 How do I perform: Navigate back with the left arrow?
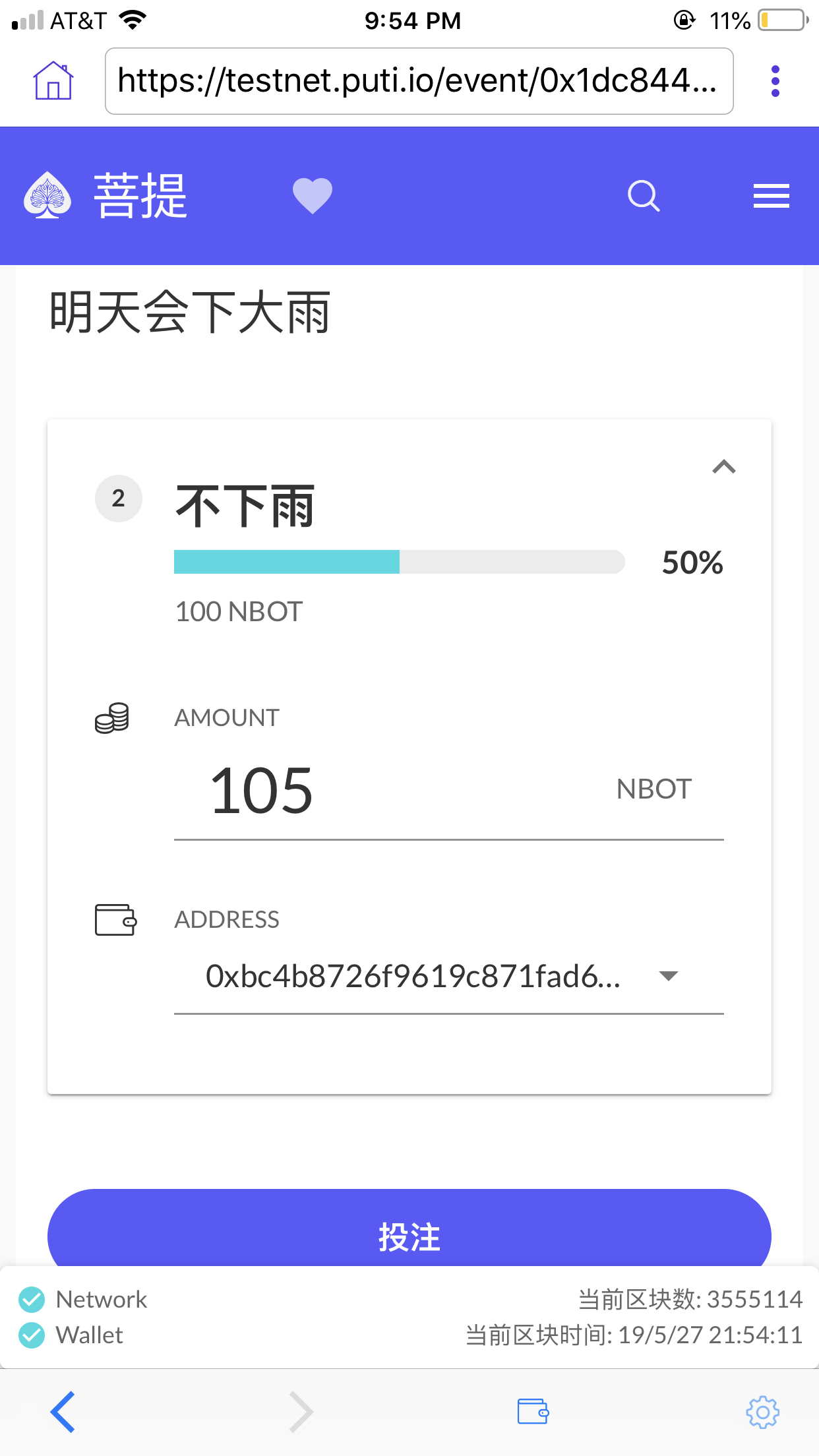pyautogui.click(x=61, y=1412)
